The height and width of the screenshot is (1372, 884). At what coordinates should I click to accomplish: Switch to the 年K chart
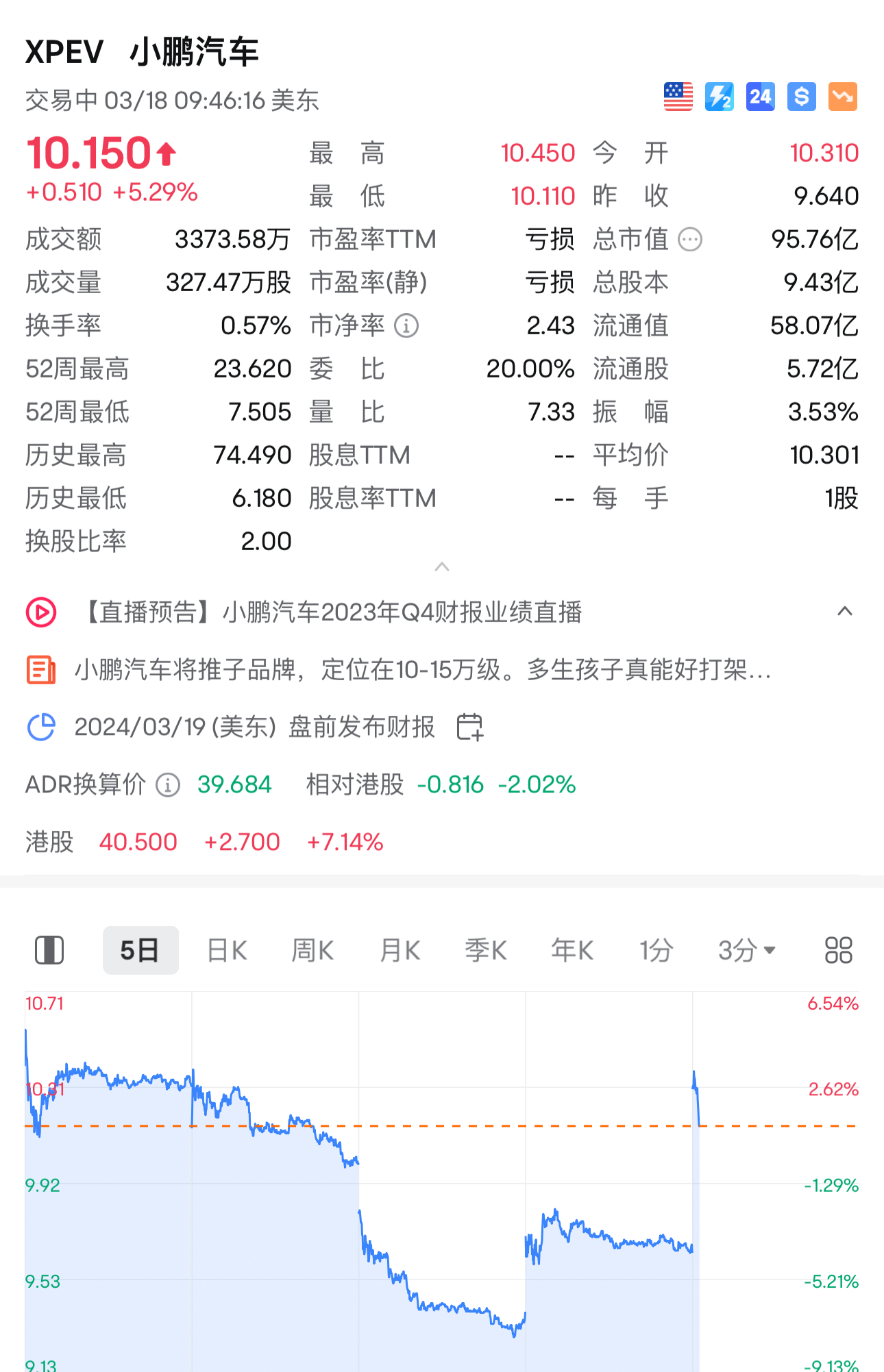(572, 950)
